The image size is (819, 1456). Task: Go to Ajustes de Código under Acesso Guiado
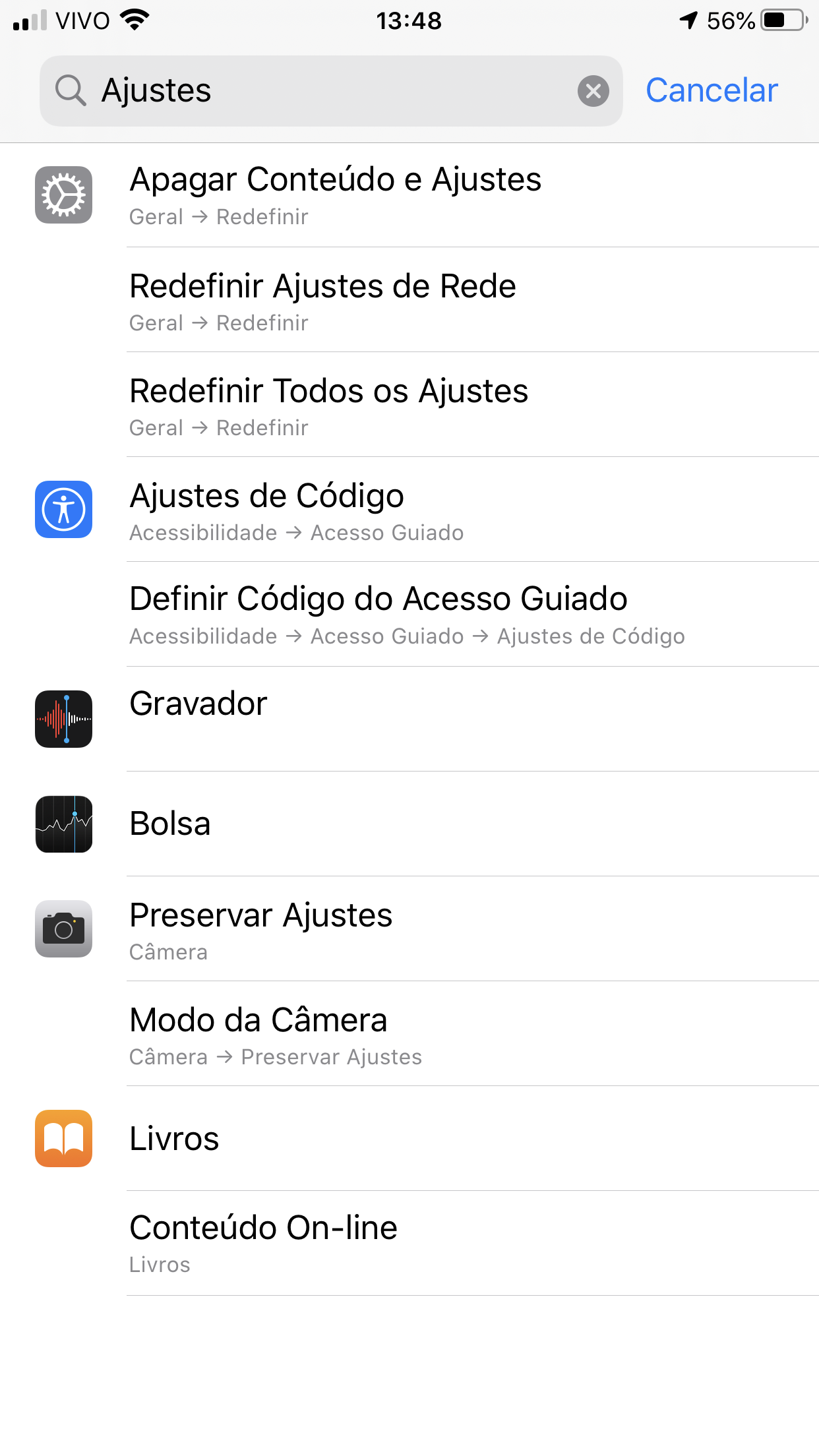pyautogui.click(x=409, y=510)
